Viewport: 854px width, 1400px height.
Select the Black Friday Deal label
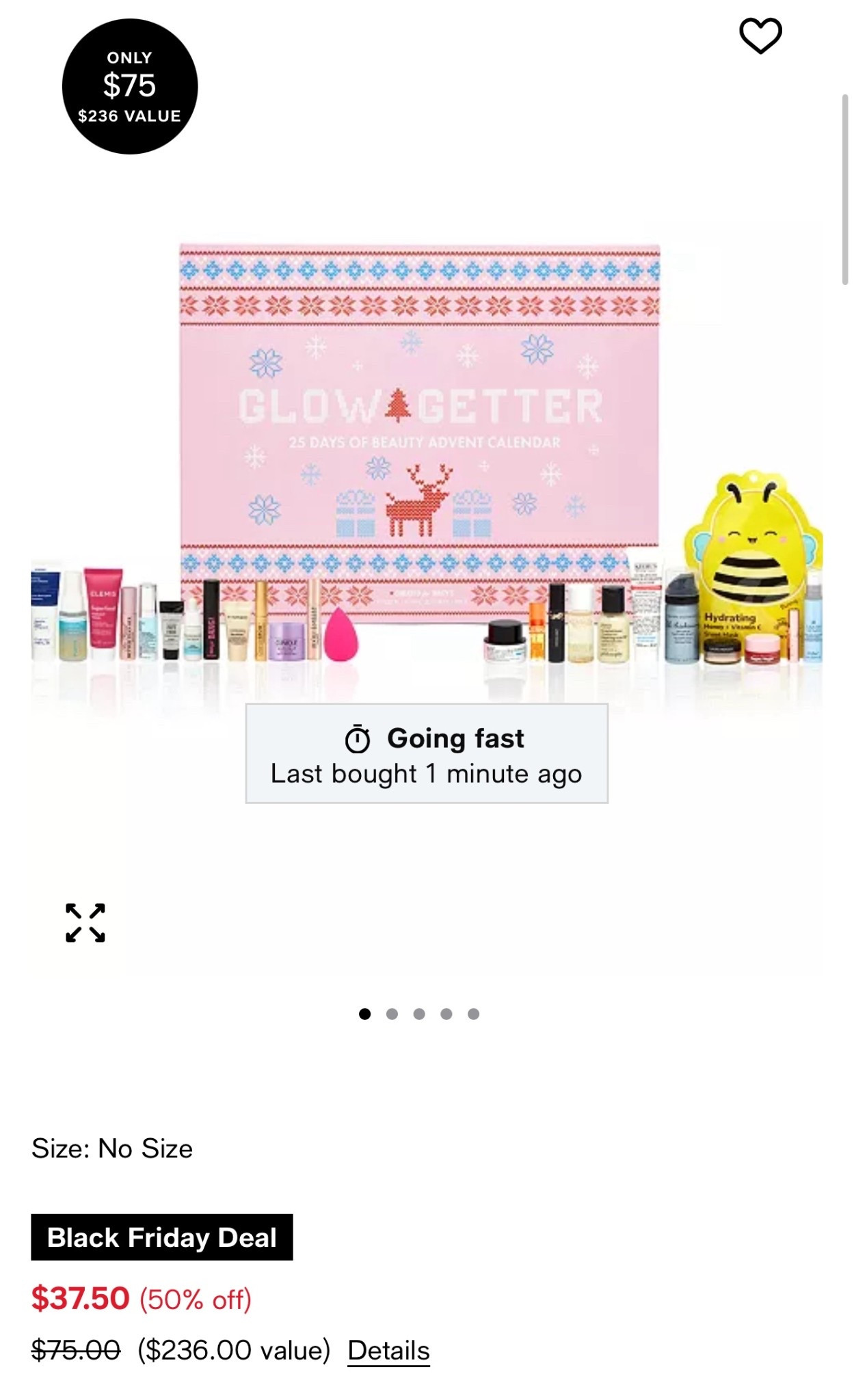162,1238
